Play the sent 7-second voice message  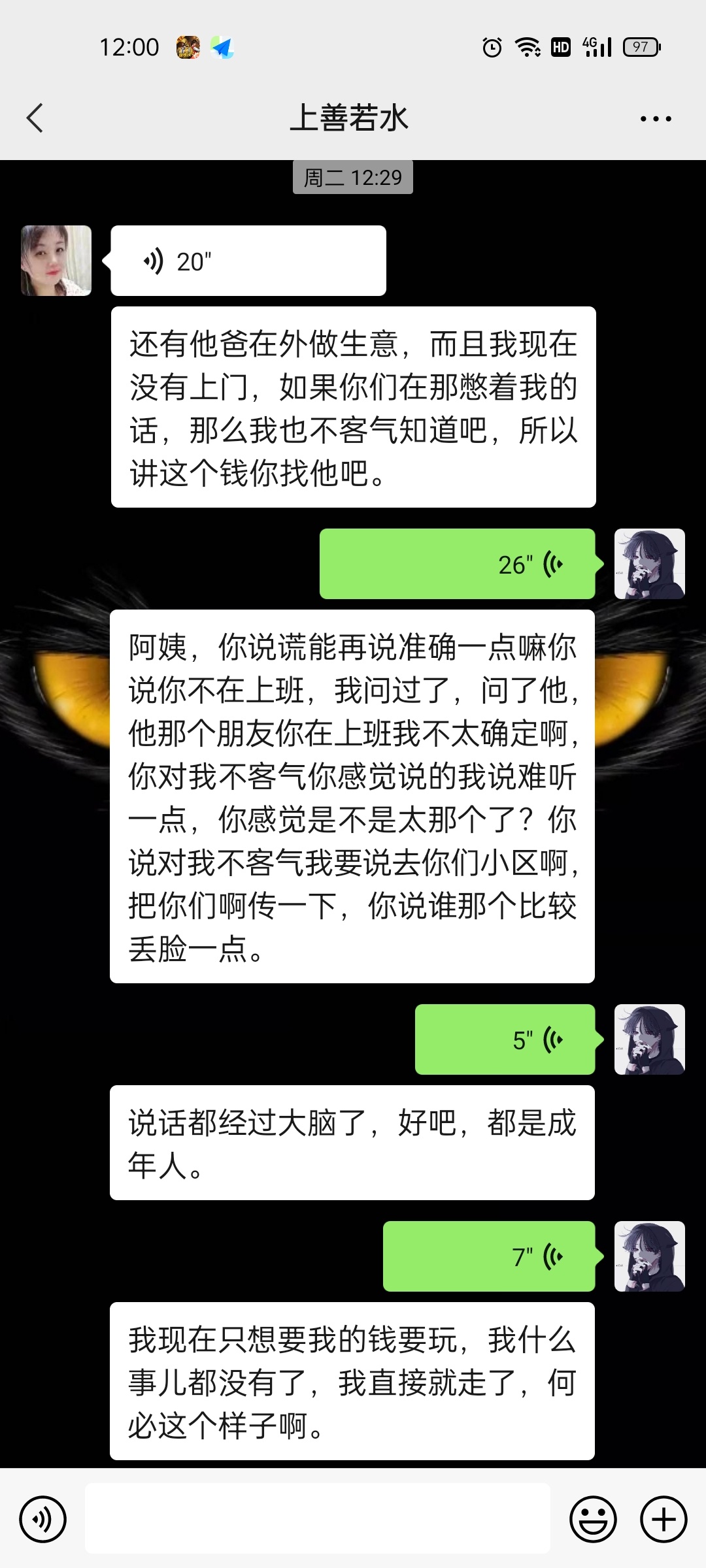tap(489, 1256)
